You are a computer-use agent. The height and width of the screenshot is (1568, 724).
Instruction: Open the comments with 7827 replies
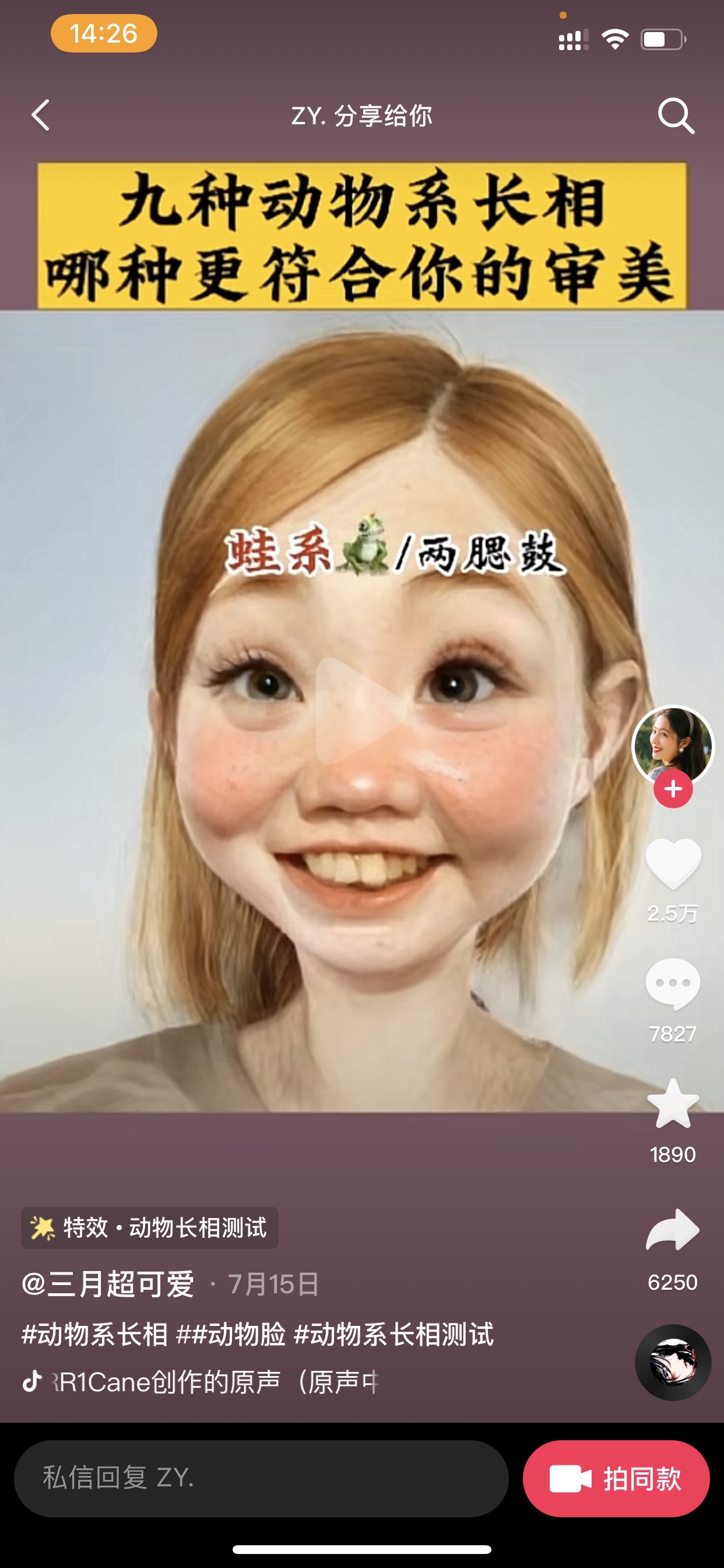(672, 983)
